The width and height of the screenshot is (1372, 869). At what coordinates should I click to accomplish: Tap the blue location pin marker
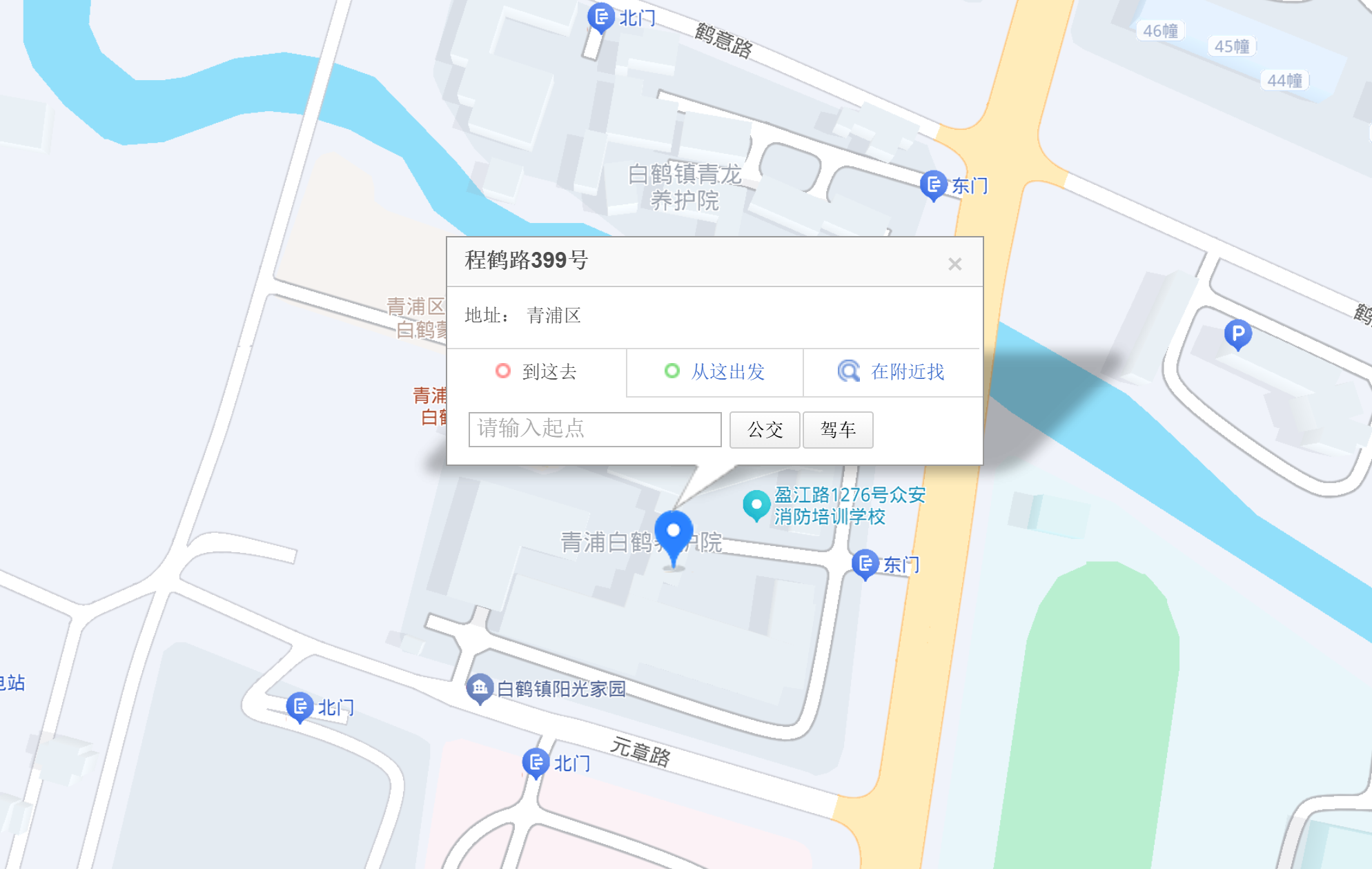(x=673, y=534)
